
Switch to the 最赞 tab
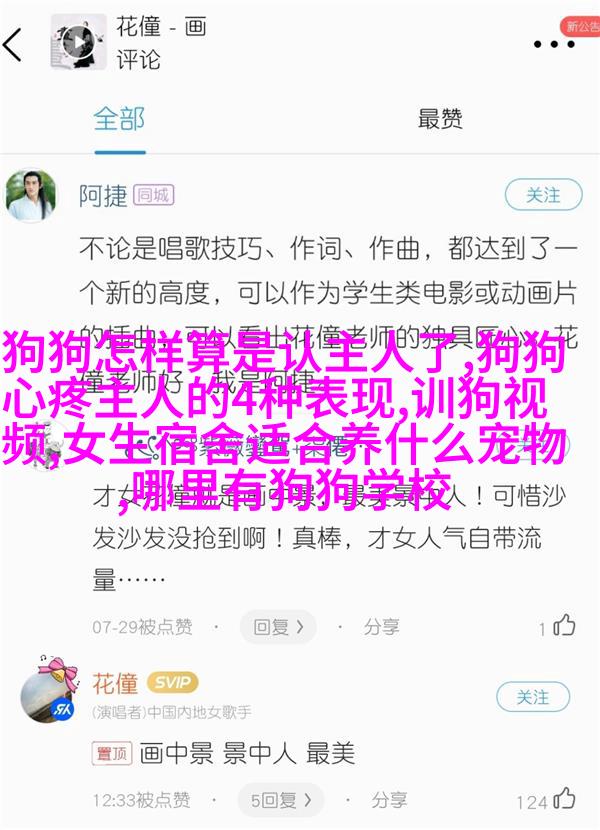coord(440,119)
